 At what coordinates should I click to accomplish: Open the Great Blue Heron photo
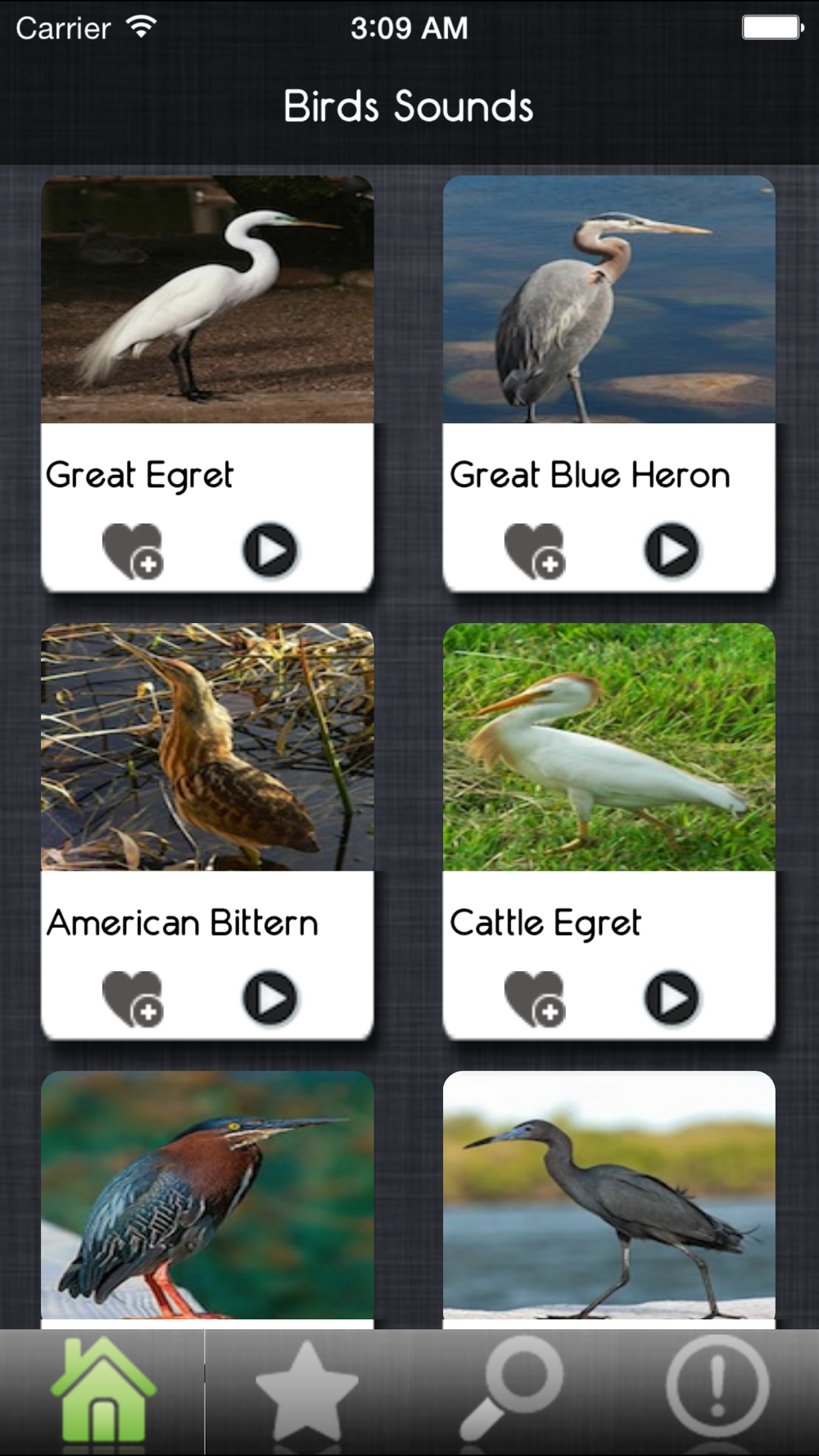(x=609, y=299)
